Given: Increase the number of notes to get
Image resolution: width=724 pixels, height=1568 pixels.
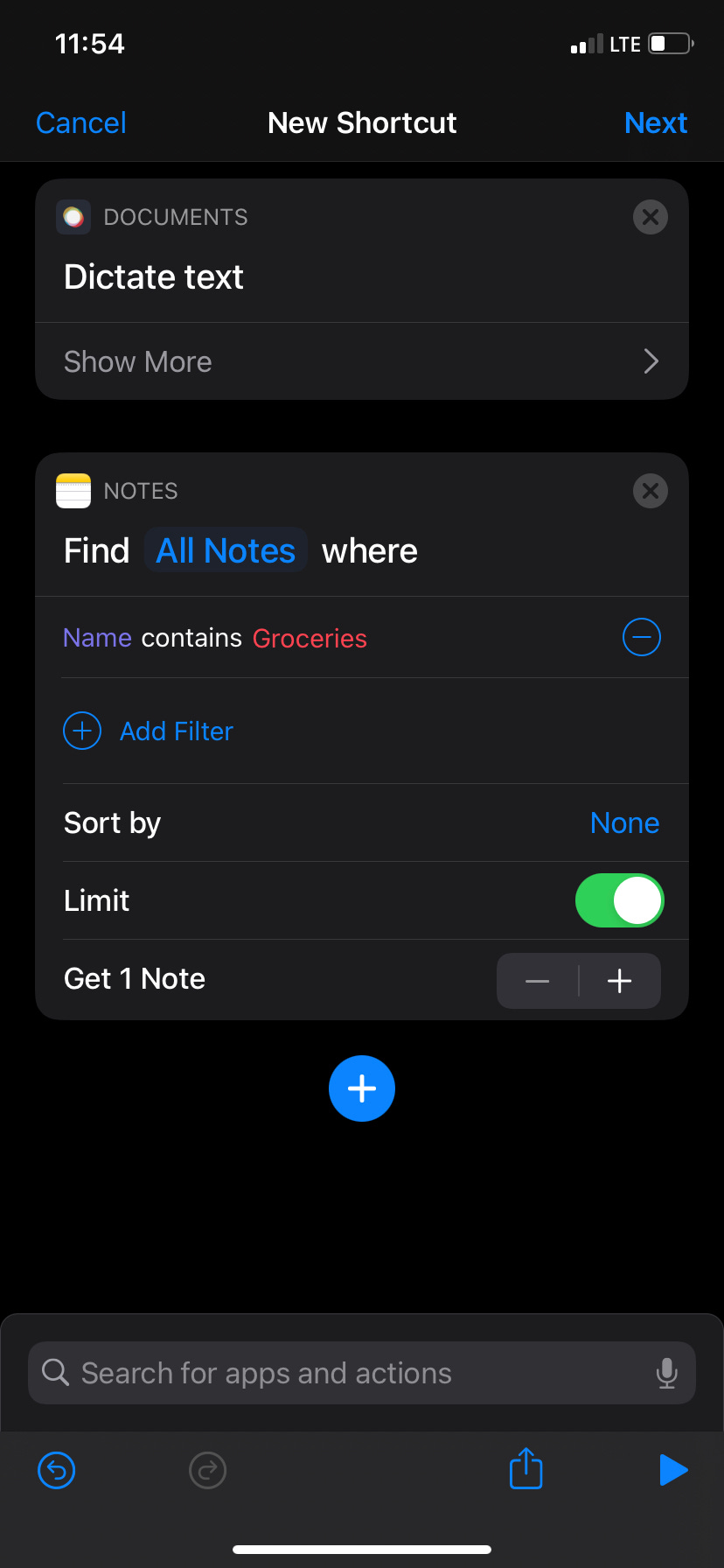Looking at the screenshot, I should 619,981.
